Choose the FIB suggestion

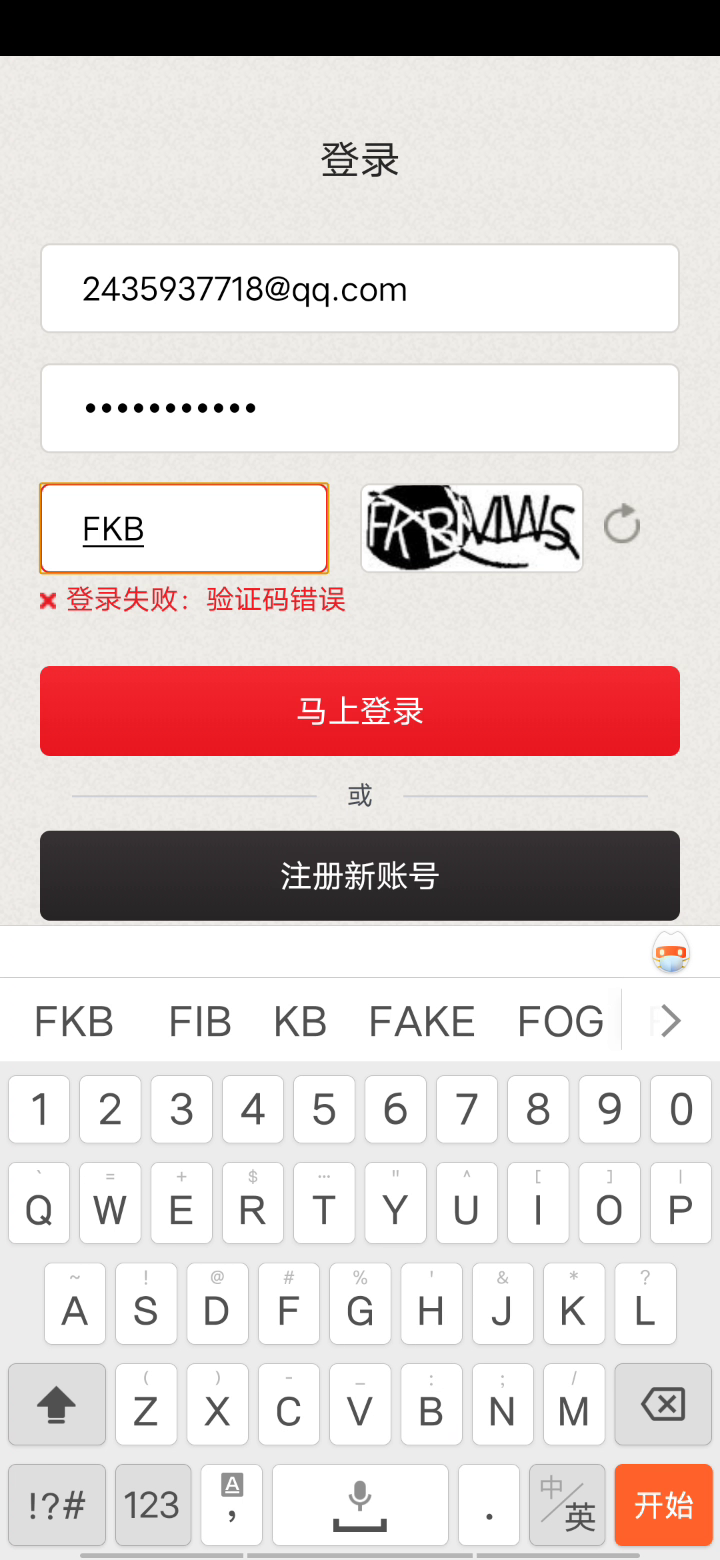point(200,1021)
